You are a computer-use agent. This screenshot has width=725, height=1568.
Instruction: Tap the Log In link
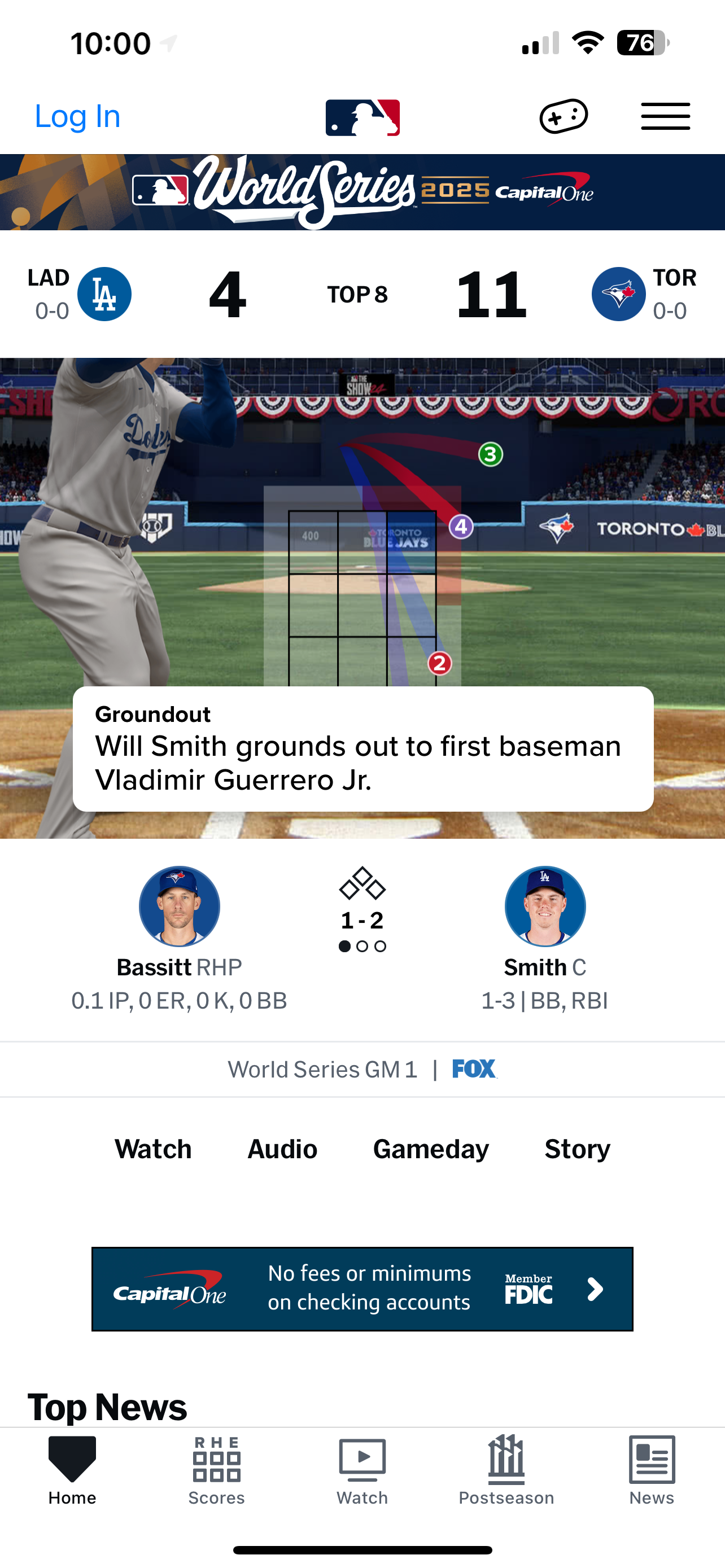77,116
